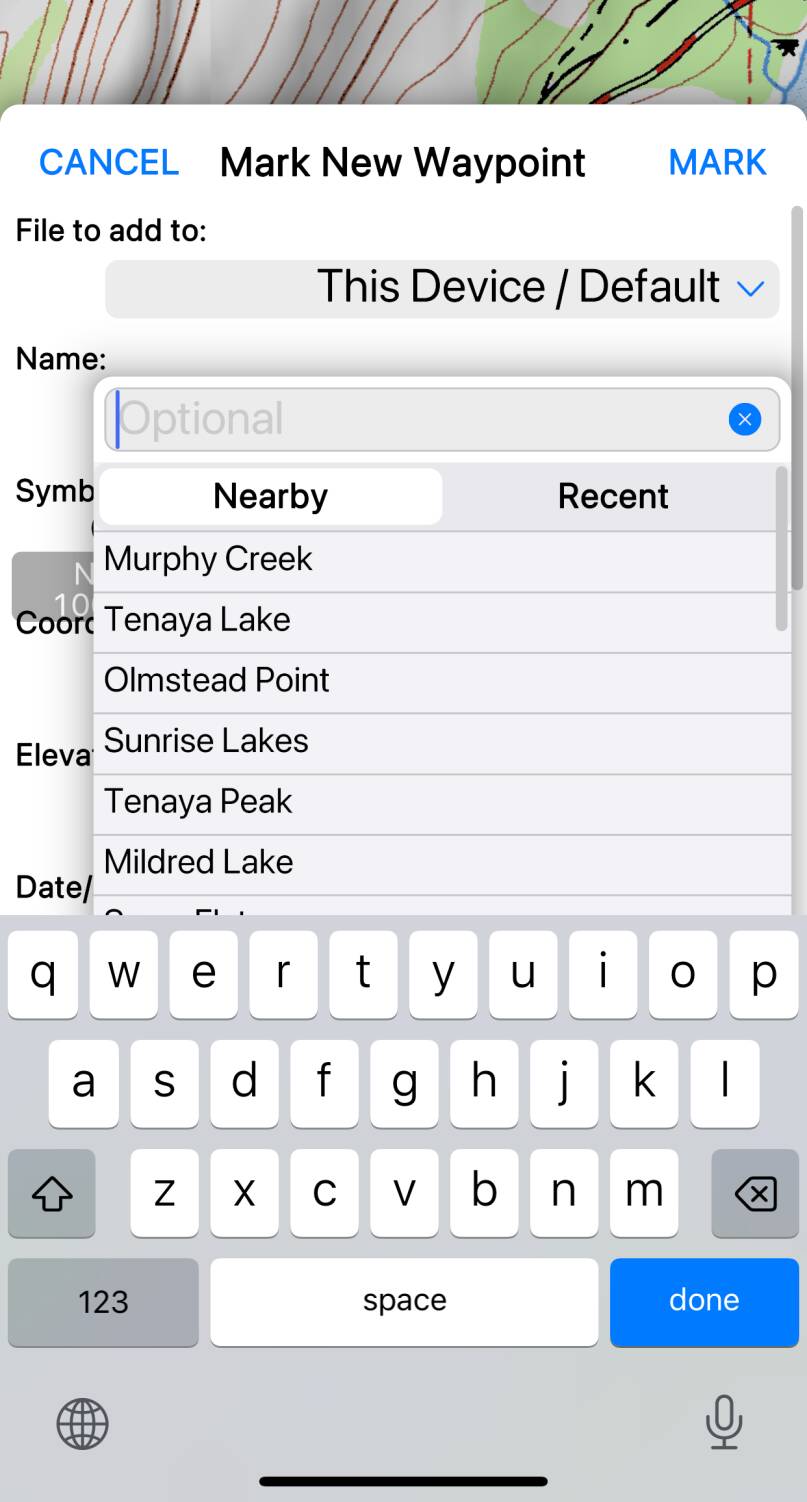Confirm with the MARK button
Image resolution: width=807 pixels, height=1502 pixels.
[x=717, y=162]
